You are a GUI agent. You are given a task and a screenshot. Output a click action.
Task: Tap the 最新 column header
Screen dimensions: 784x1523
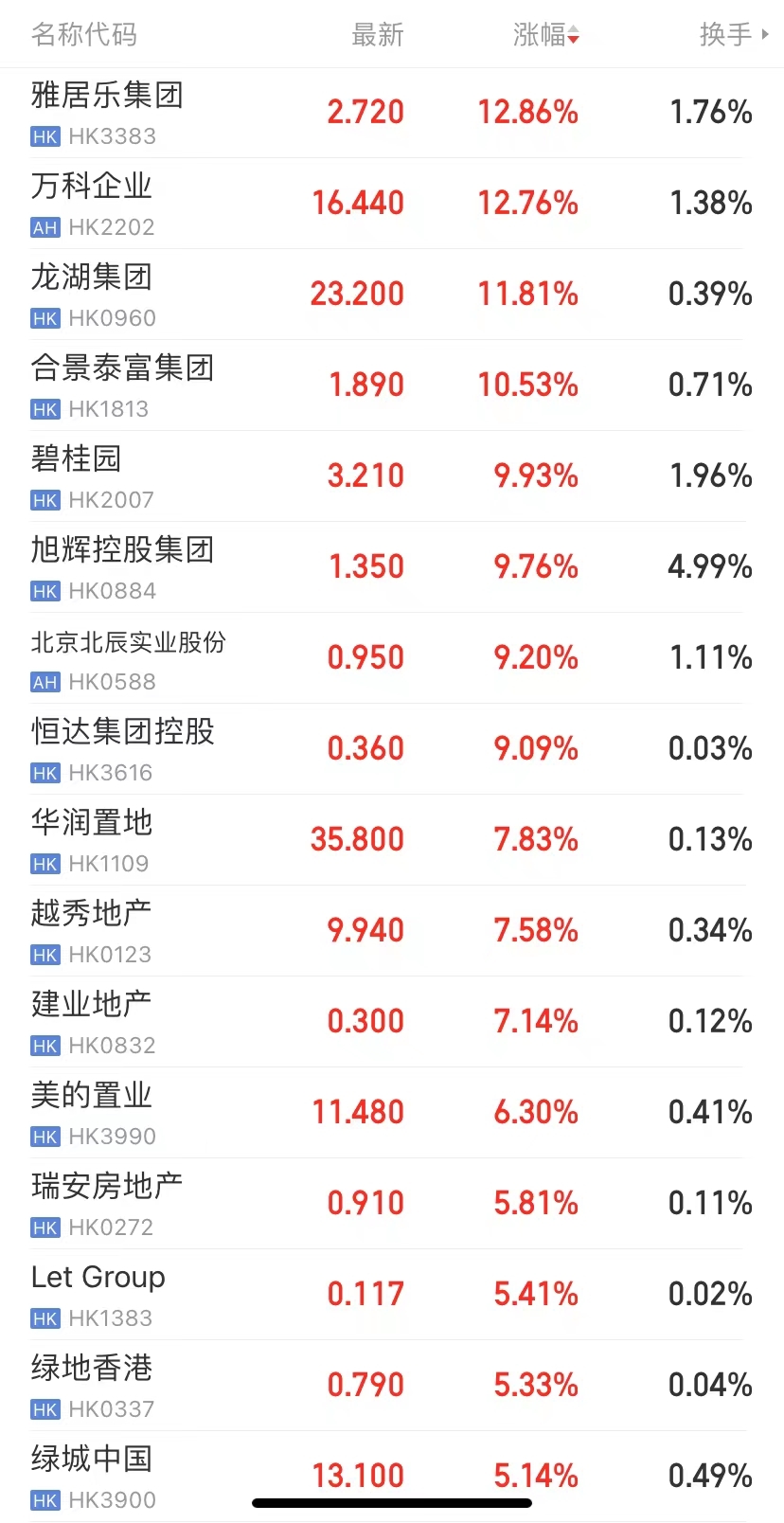coord(377,34)
